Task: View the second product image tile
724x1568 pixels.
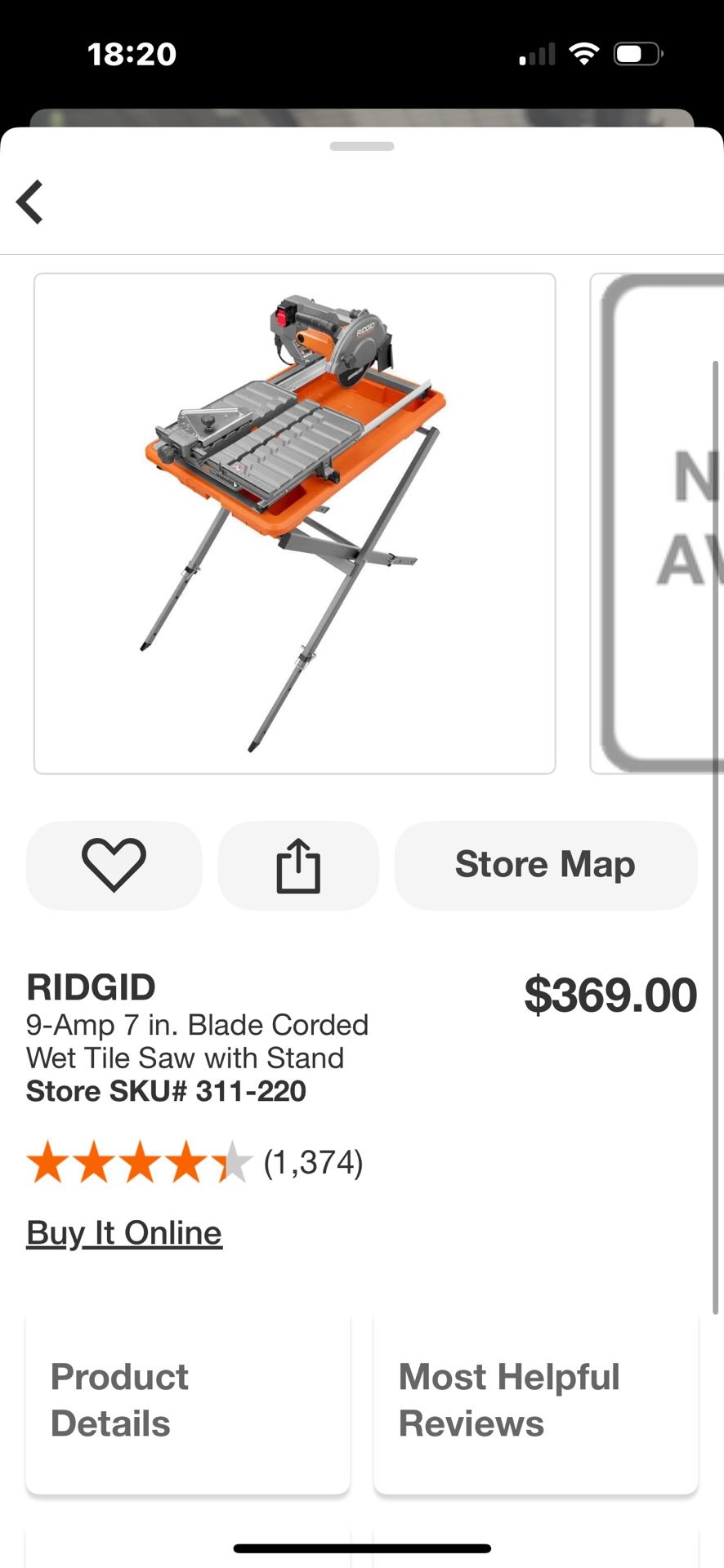Action: click(656, 523)
